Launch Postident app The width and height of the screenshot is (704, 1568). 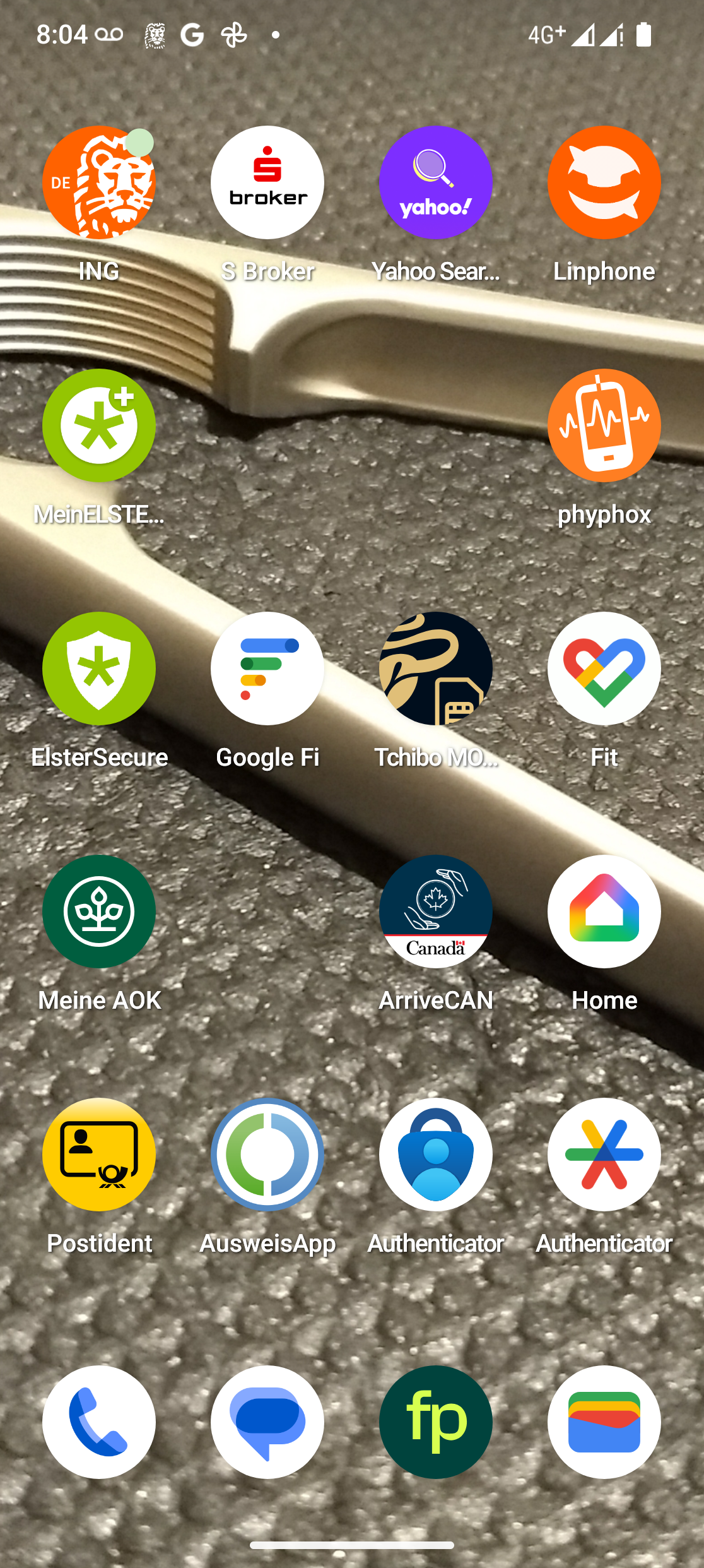(x=99, y=1155)
